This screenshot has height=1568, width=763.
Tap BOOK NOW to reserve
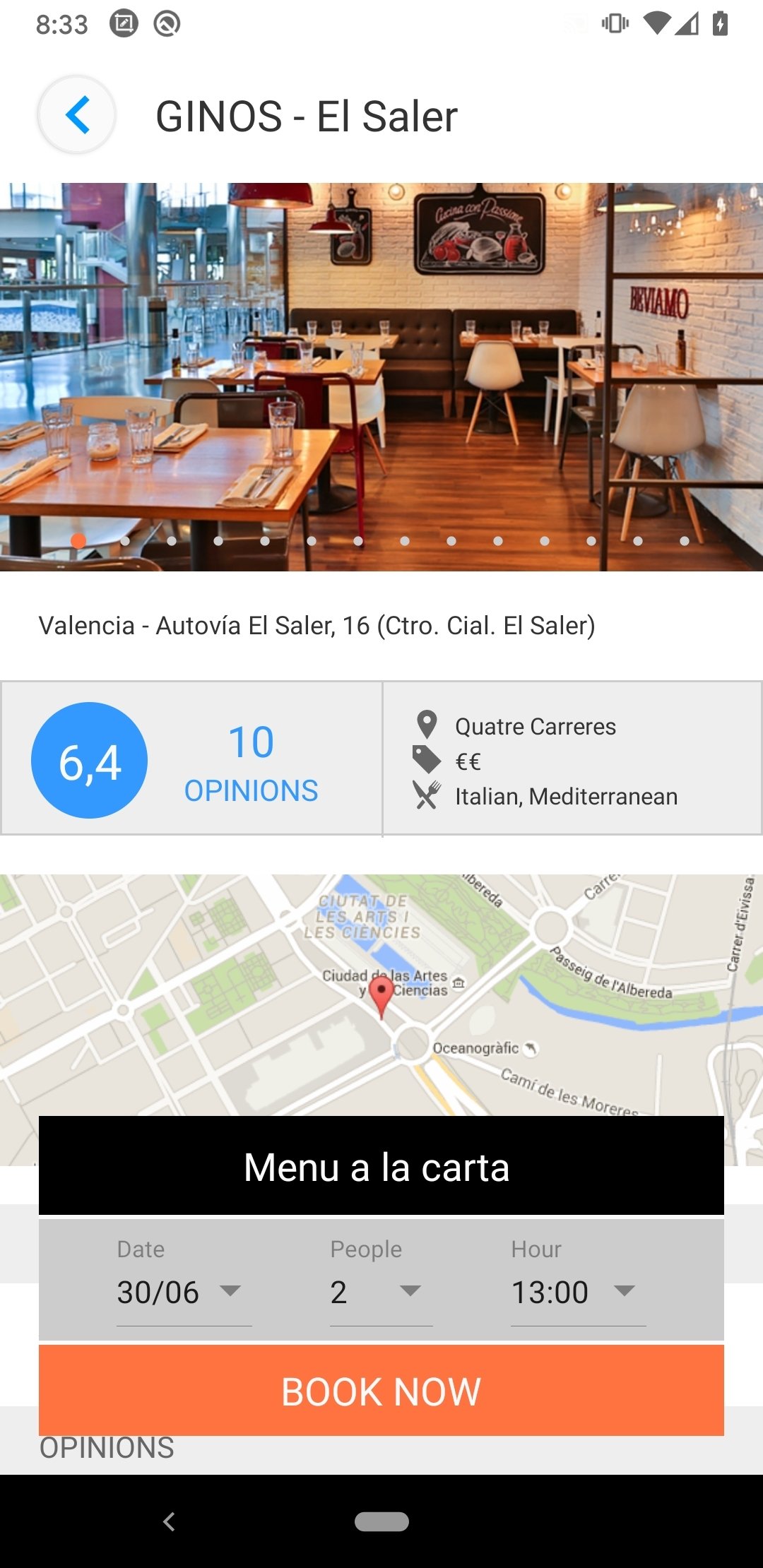coord(381,1391)
